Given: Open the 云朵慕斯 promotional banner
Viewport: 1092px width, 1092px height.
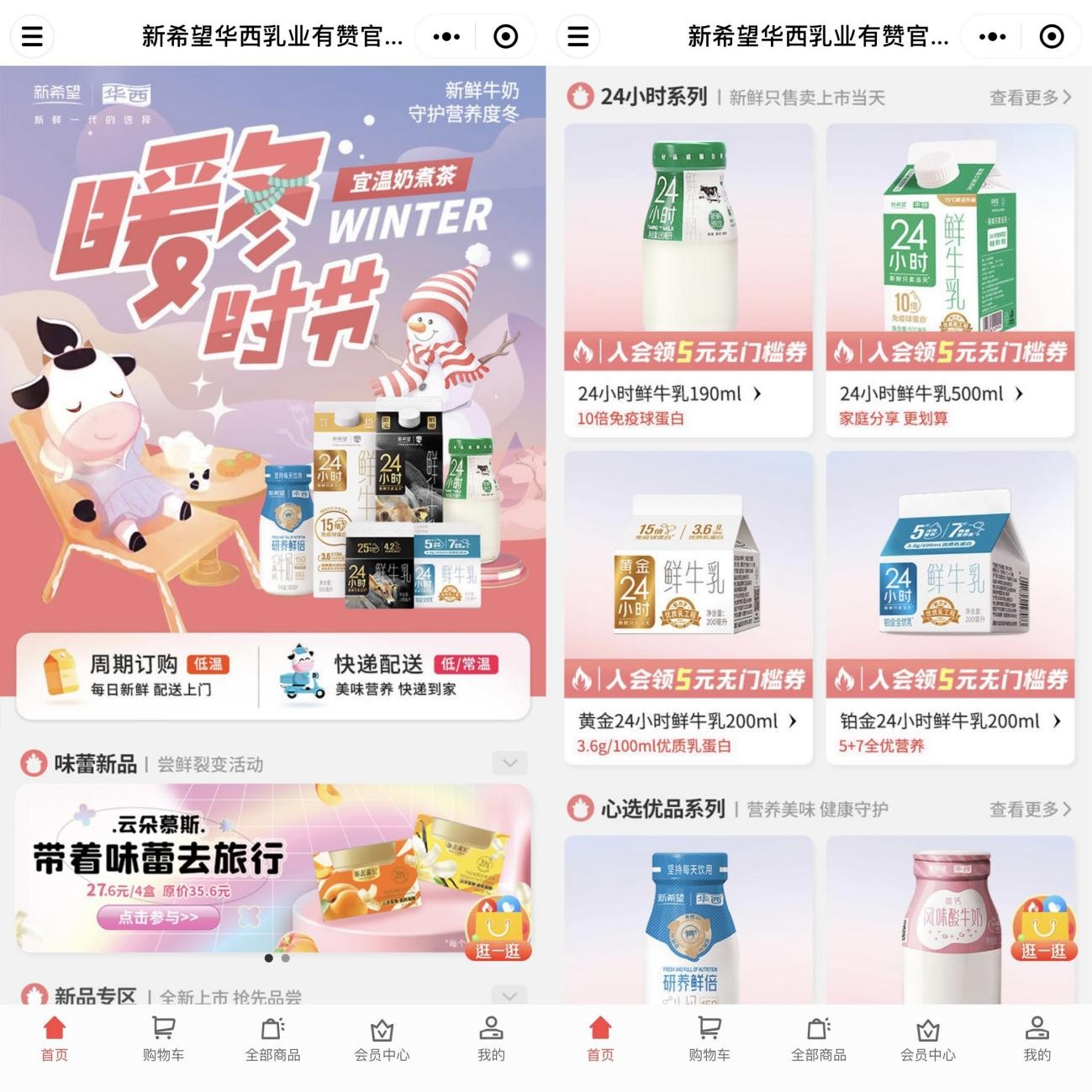Looking at the screenshot, I should (x=252, y=866).
